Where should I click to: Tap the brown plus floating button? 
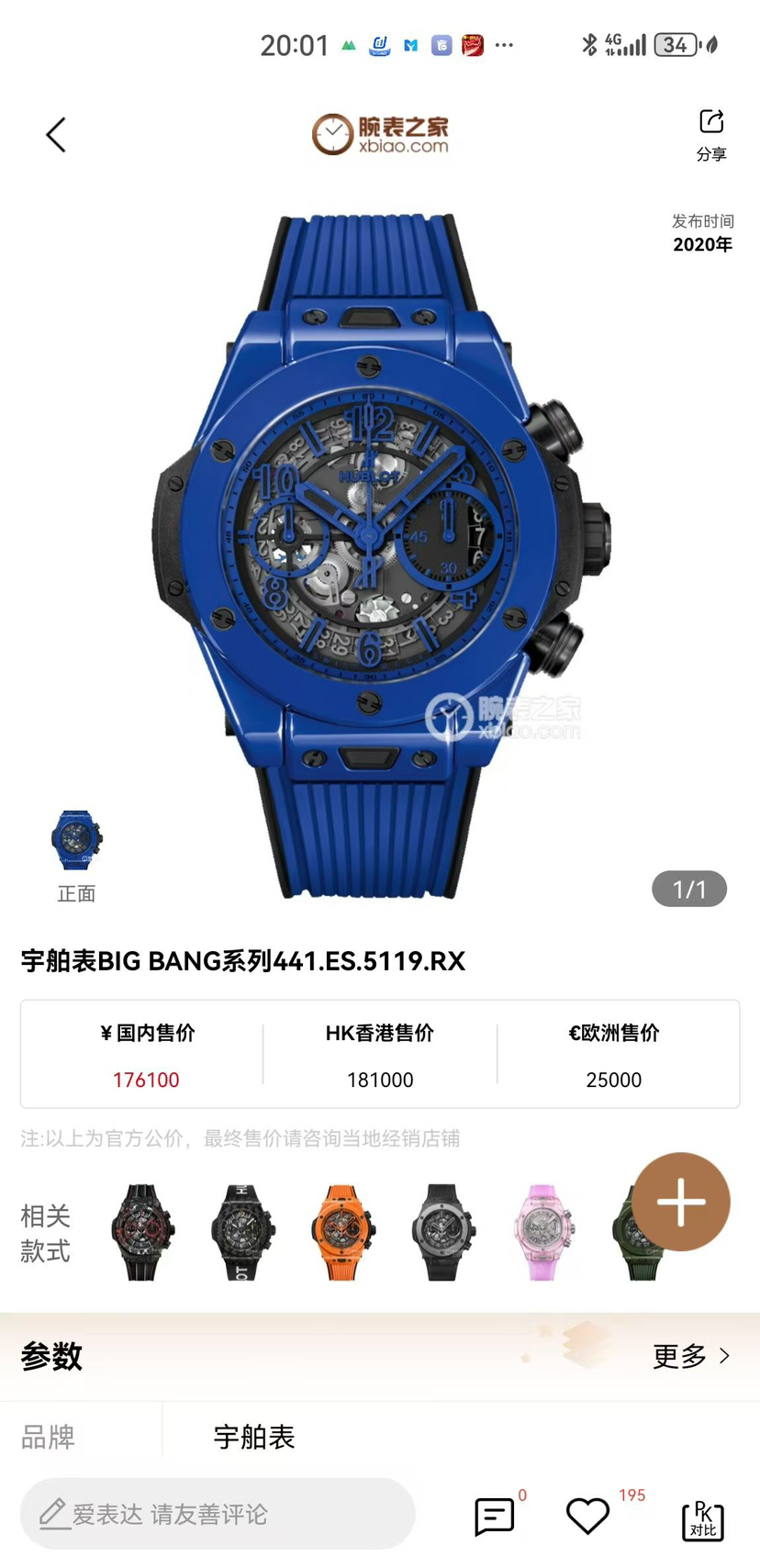680,1201
